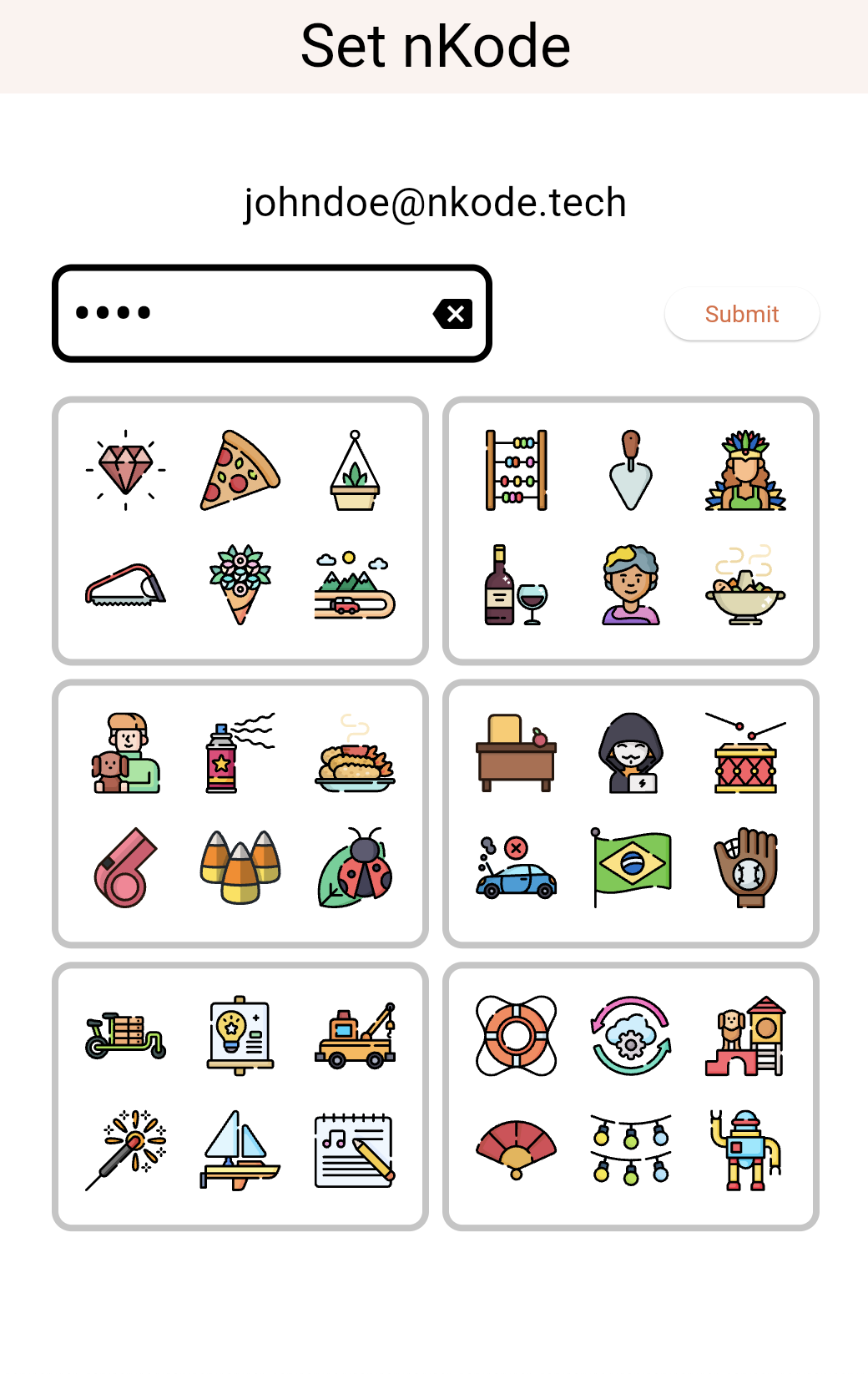Viewport: 868px width, 1374px height.
Task: Choose the key tile with the ladybug
Action: tap(240, 813)
